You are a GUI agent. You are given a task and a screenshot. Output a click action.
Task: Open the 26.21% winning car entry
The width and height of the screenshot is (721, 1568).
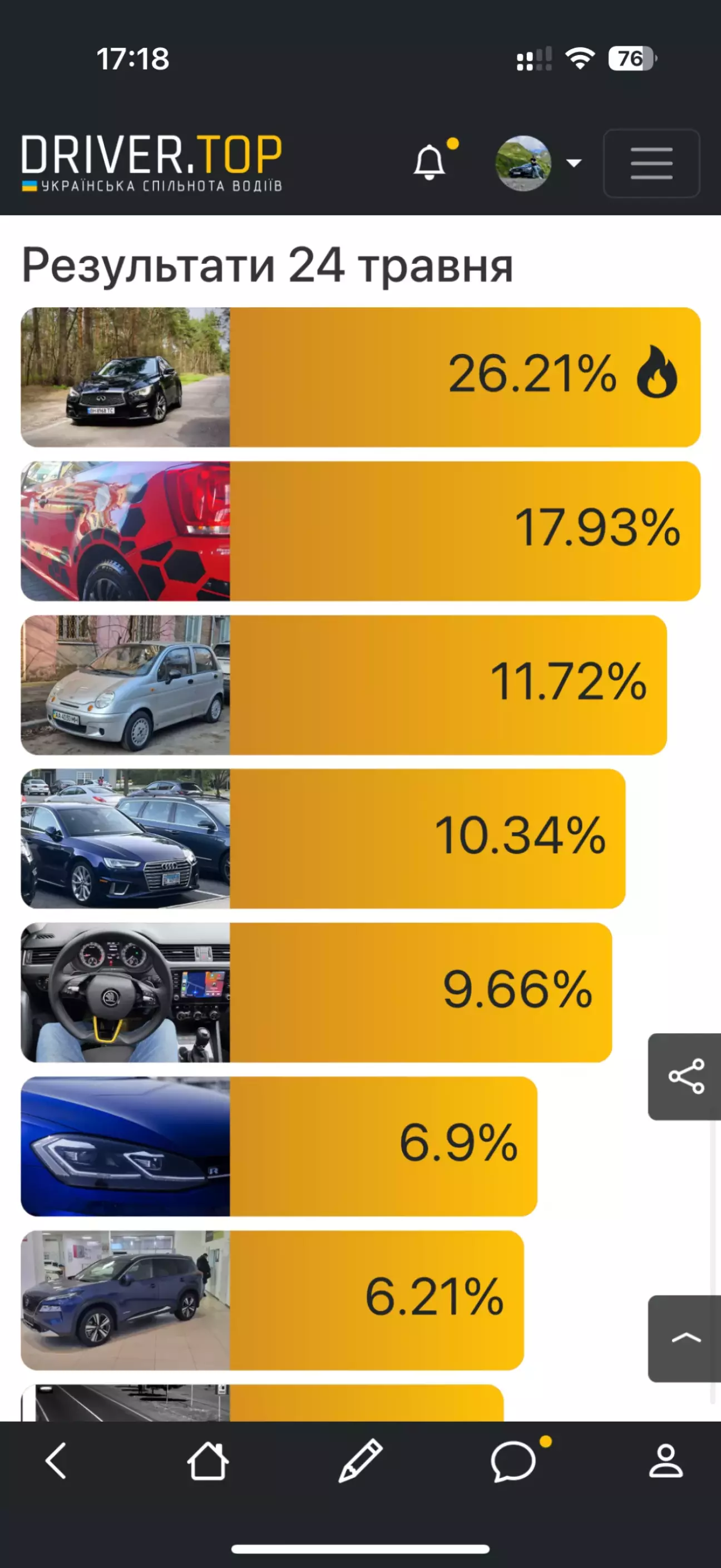pyautogui.click(x=360, y=377)
